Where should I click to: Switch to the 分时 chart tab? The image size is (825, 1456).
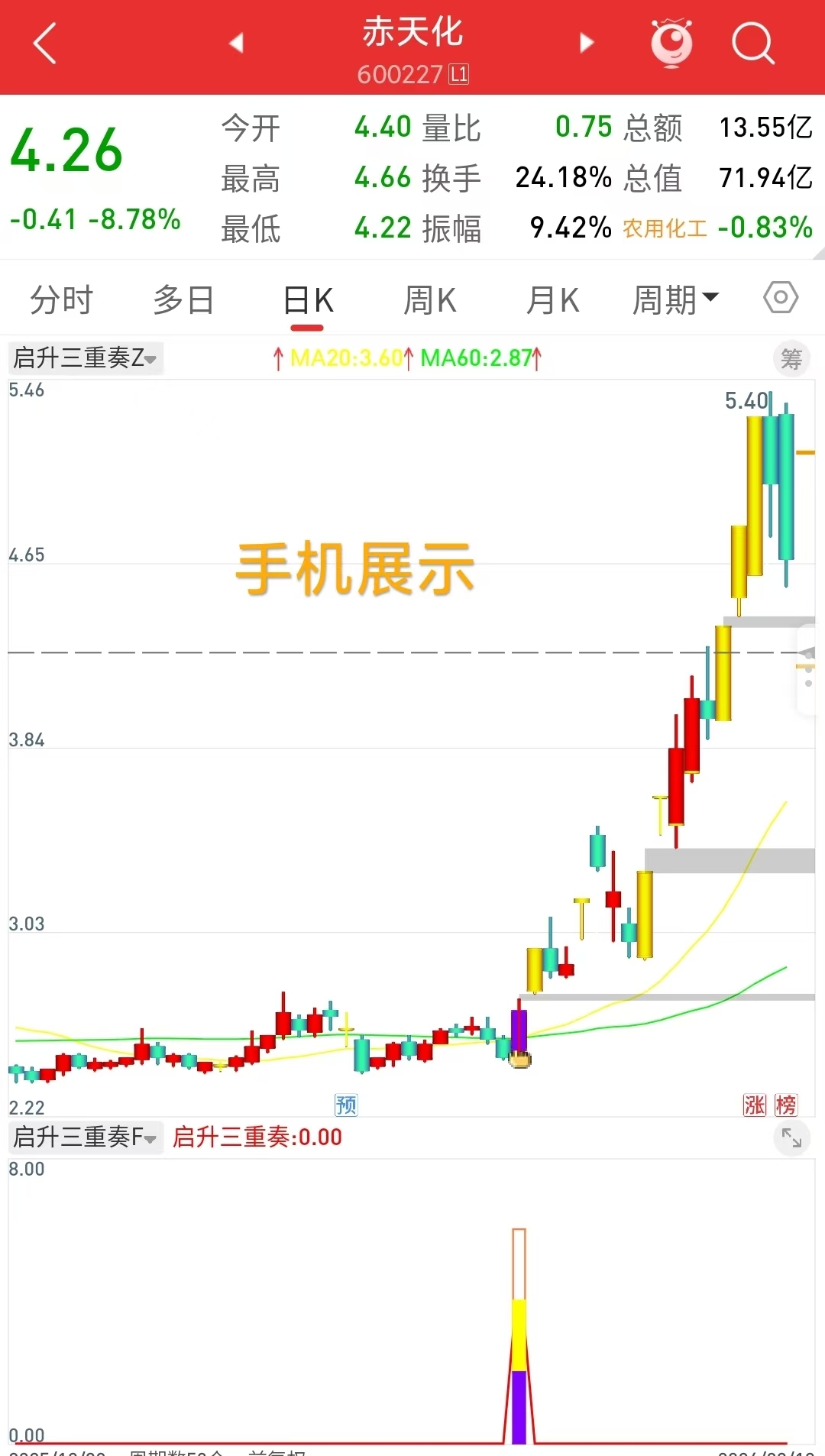point(61,299)
